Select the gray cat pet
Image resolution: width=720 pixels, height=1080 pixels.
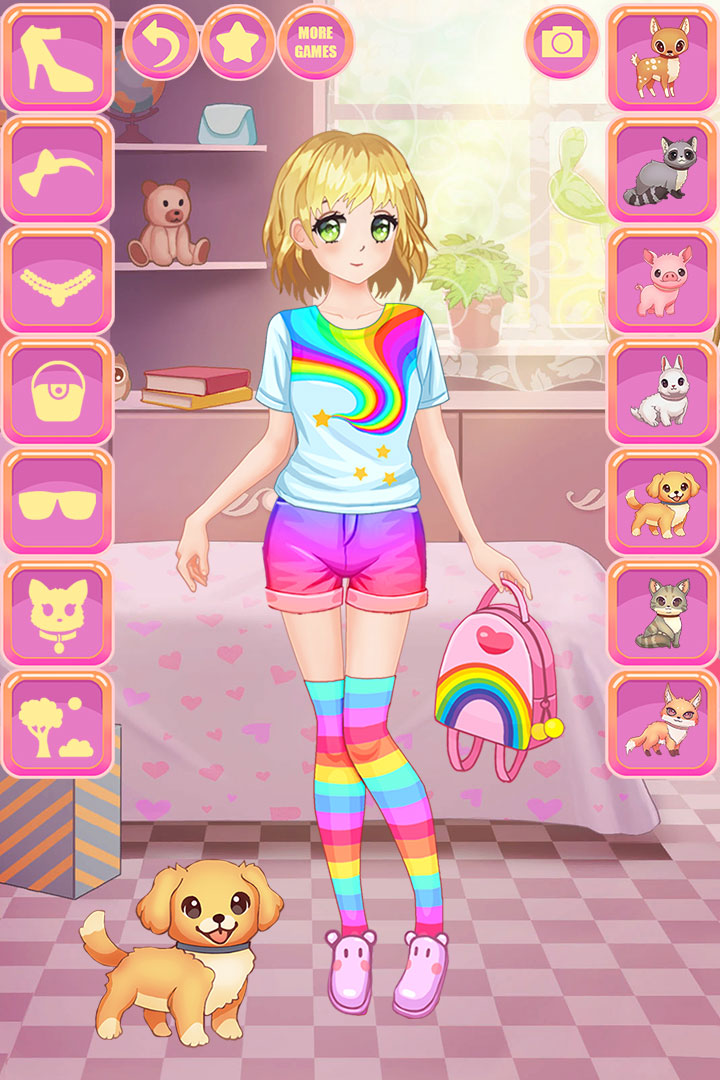click(x=662, y=612)
